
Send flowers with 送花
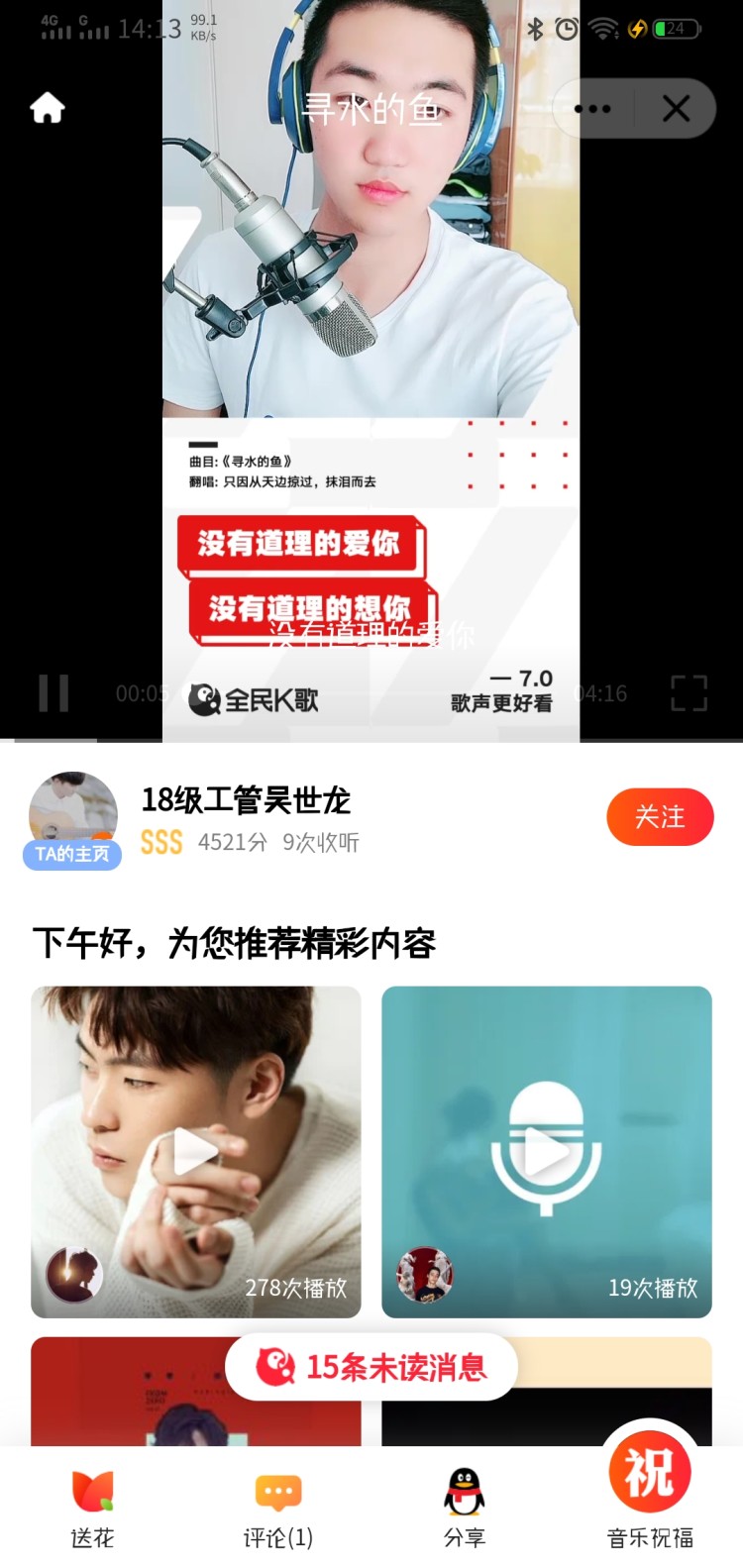(x=92, y=1508)
